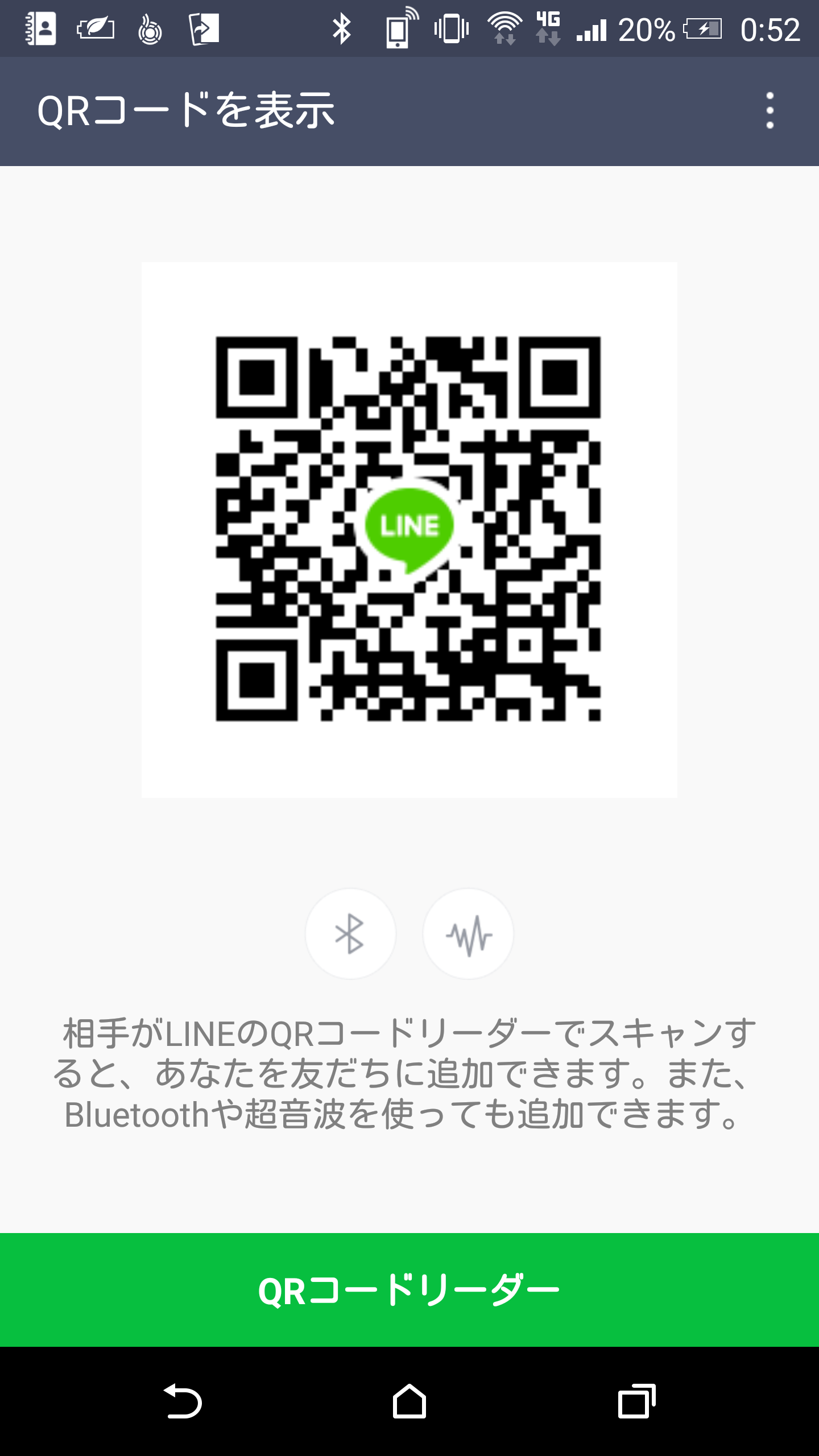Tap the Bluetooth add-friend button
Image resolution: width=819 pixels, height=1456 pixels.
(x=350, y=934)
